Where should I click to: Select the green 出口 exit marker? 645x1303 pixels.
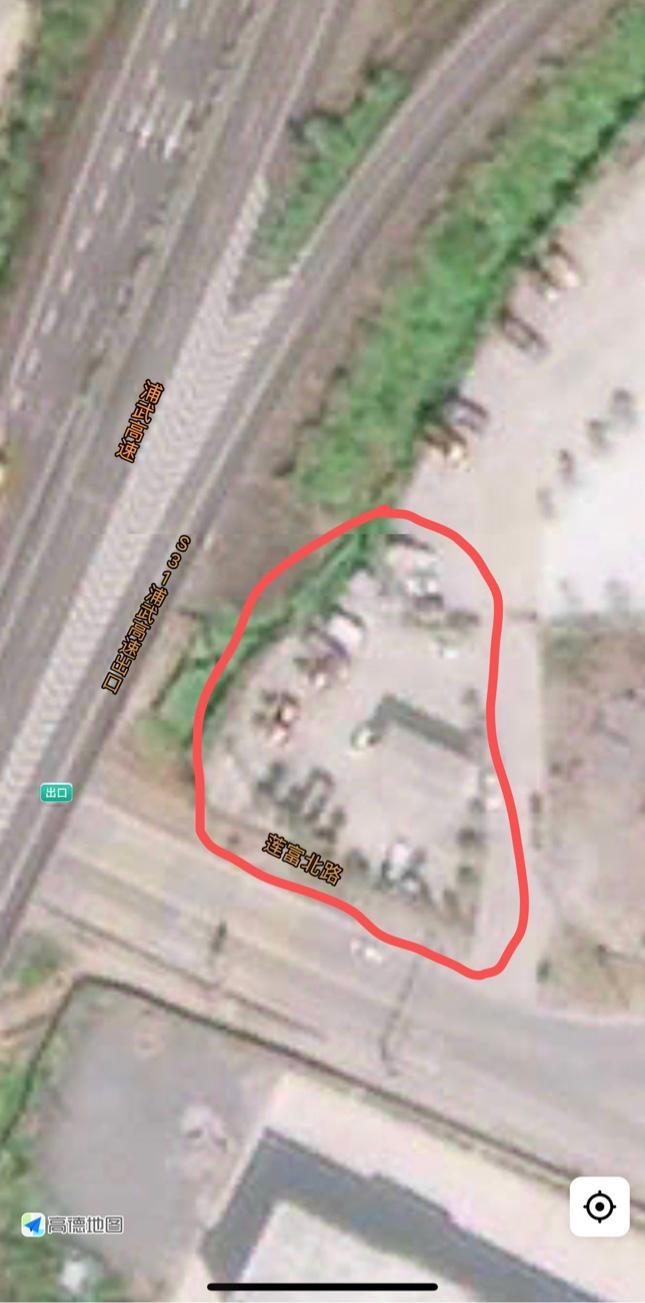pyautogui.click(x=56, y=793)
